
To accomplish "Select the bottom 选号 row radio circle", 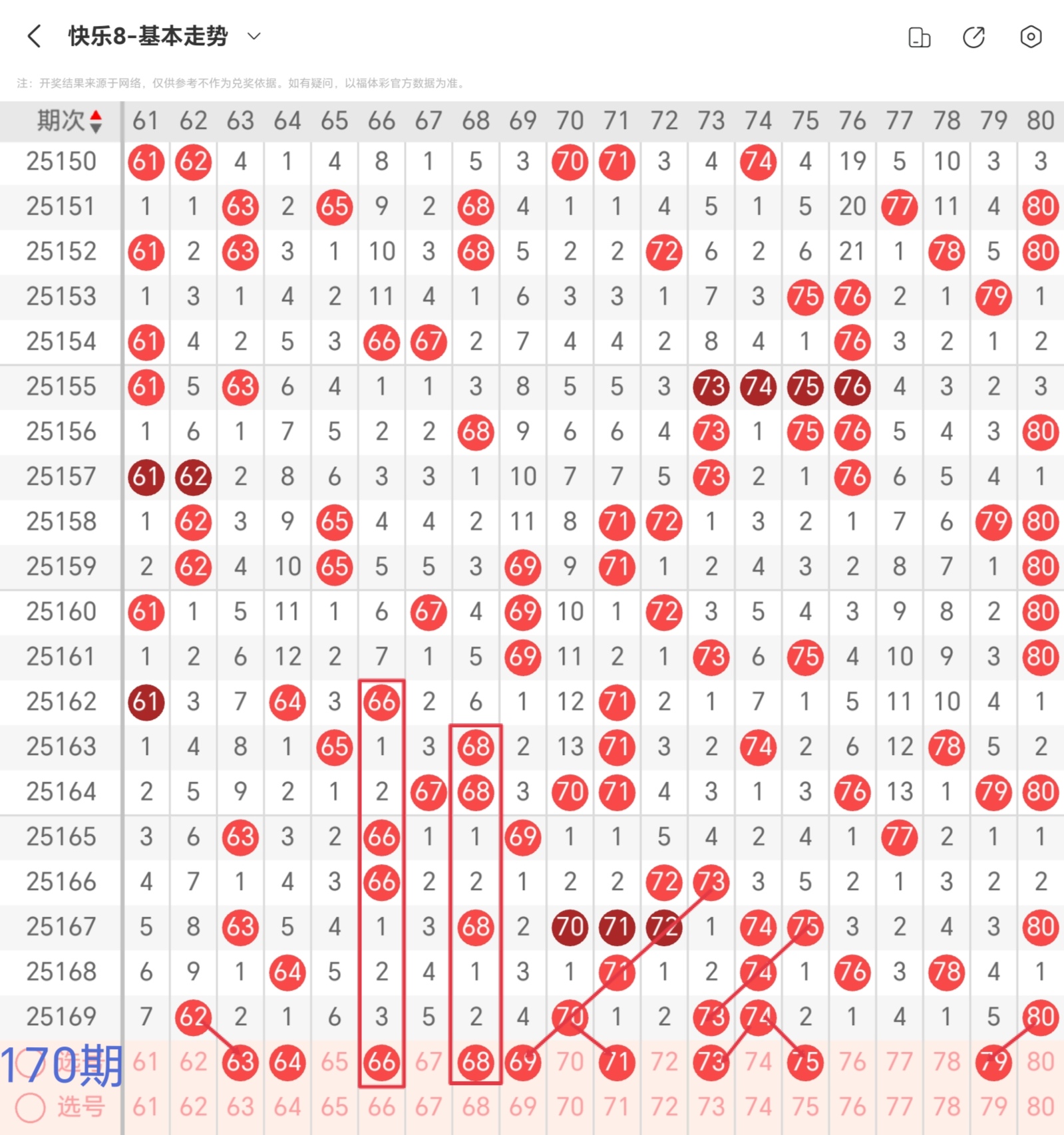I will point(30,1108).
